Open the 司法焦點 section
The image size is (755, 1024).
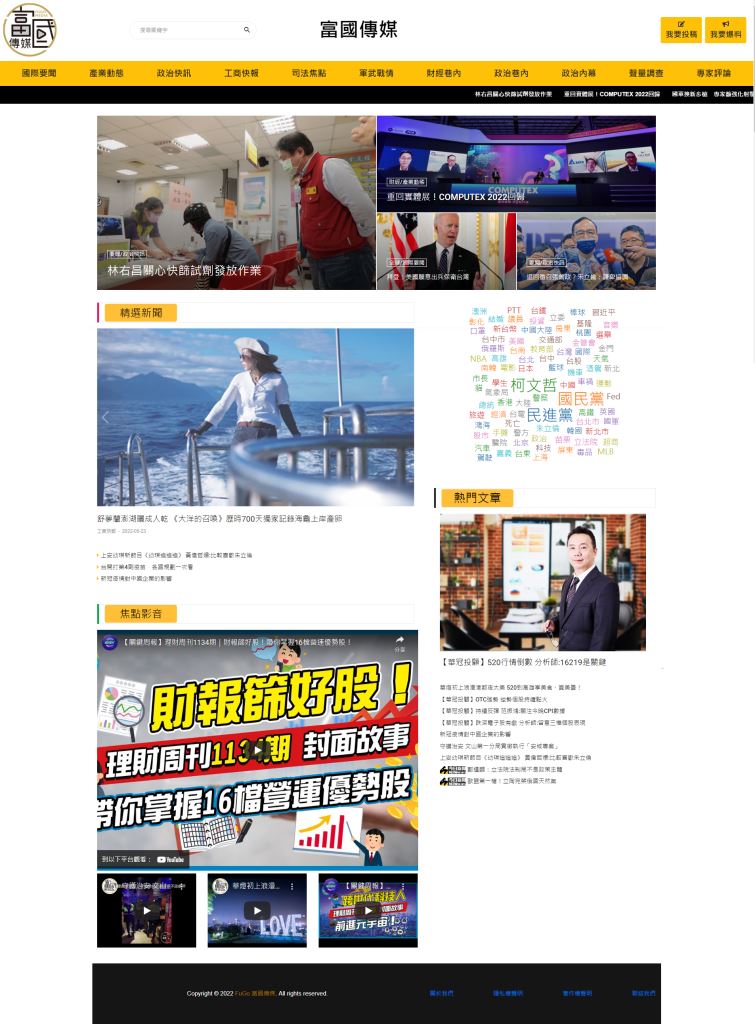(308, 73)
